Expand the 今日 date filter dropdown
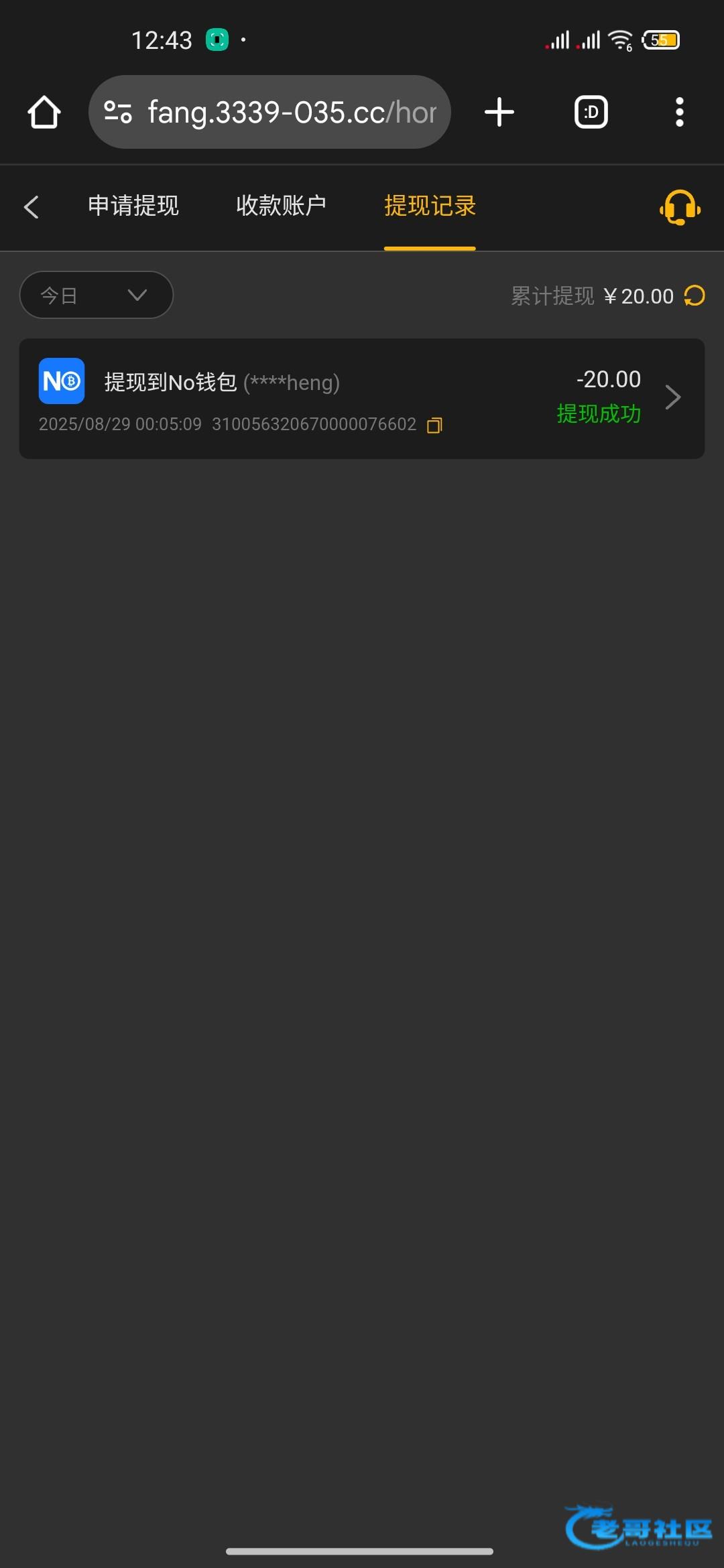The height and width of the screenshot is (1568, 724). pyautogui.click(x=97, y=295)
